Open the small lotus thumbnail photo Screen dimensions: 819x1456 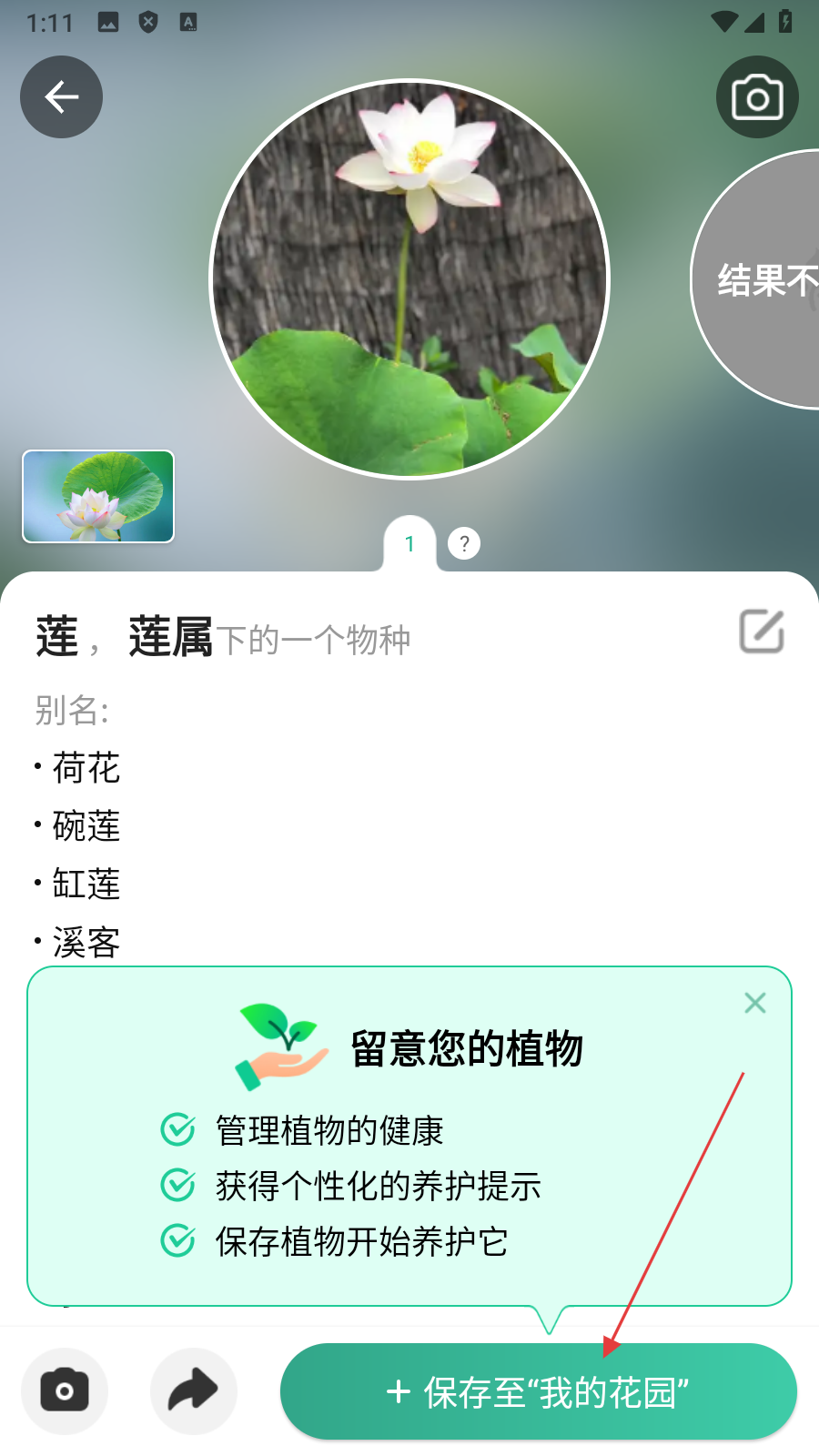click(x=98, y=497)
